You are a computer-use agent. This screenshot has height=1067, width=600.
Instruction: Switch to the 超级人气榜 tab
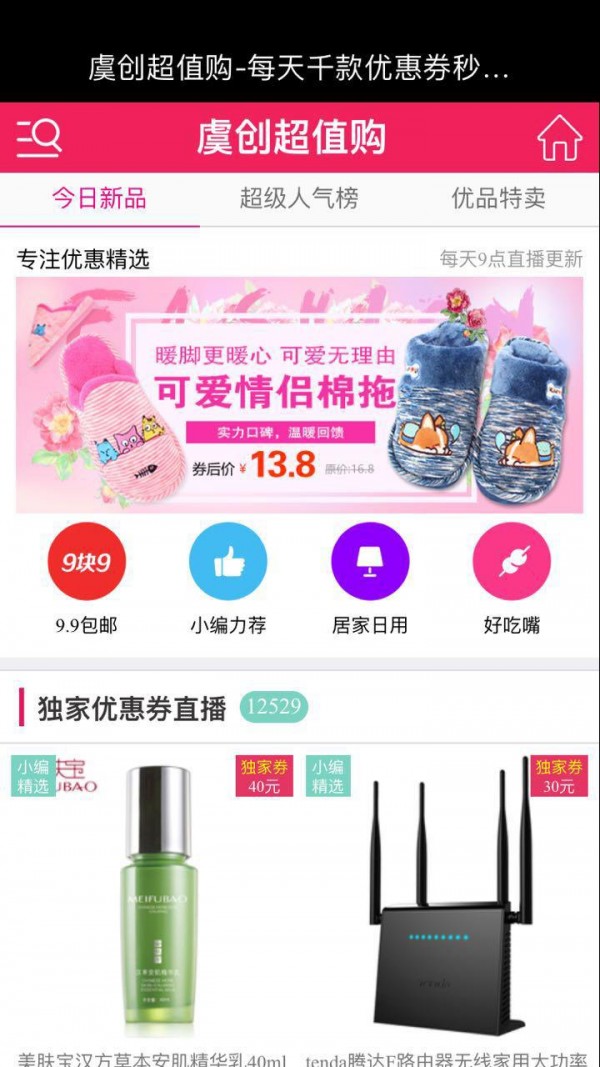pyautogui.click(x=299, y=198)
